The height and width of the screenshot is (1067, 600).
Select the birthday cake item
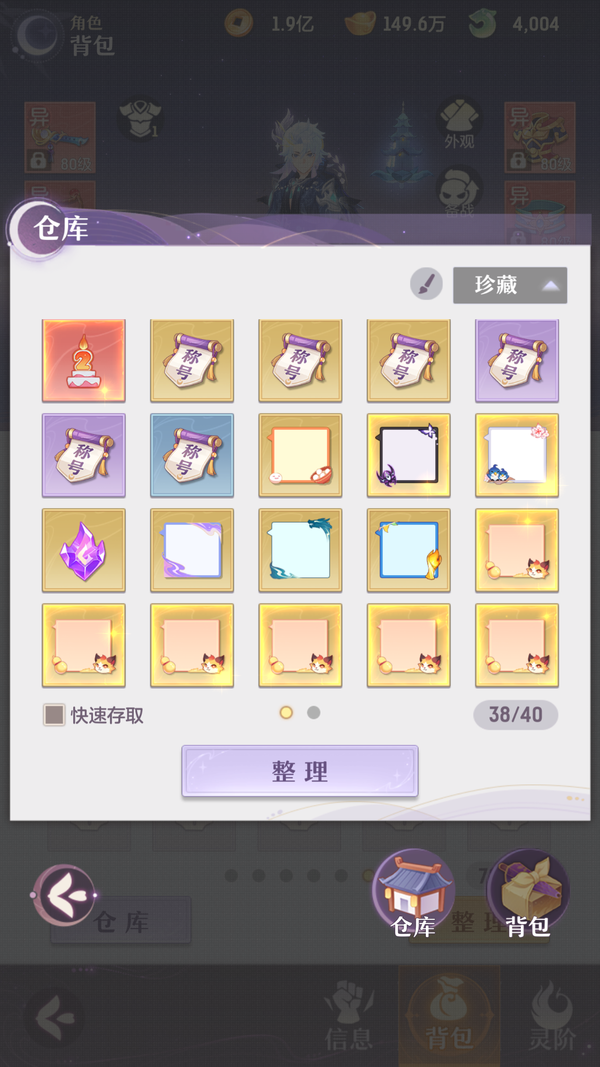(x=84, y=361)
